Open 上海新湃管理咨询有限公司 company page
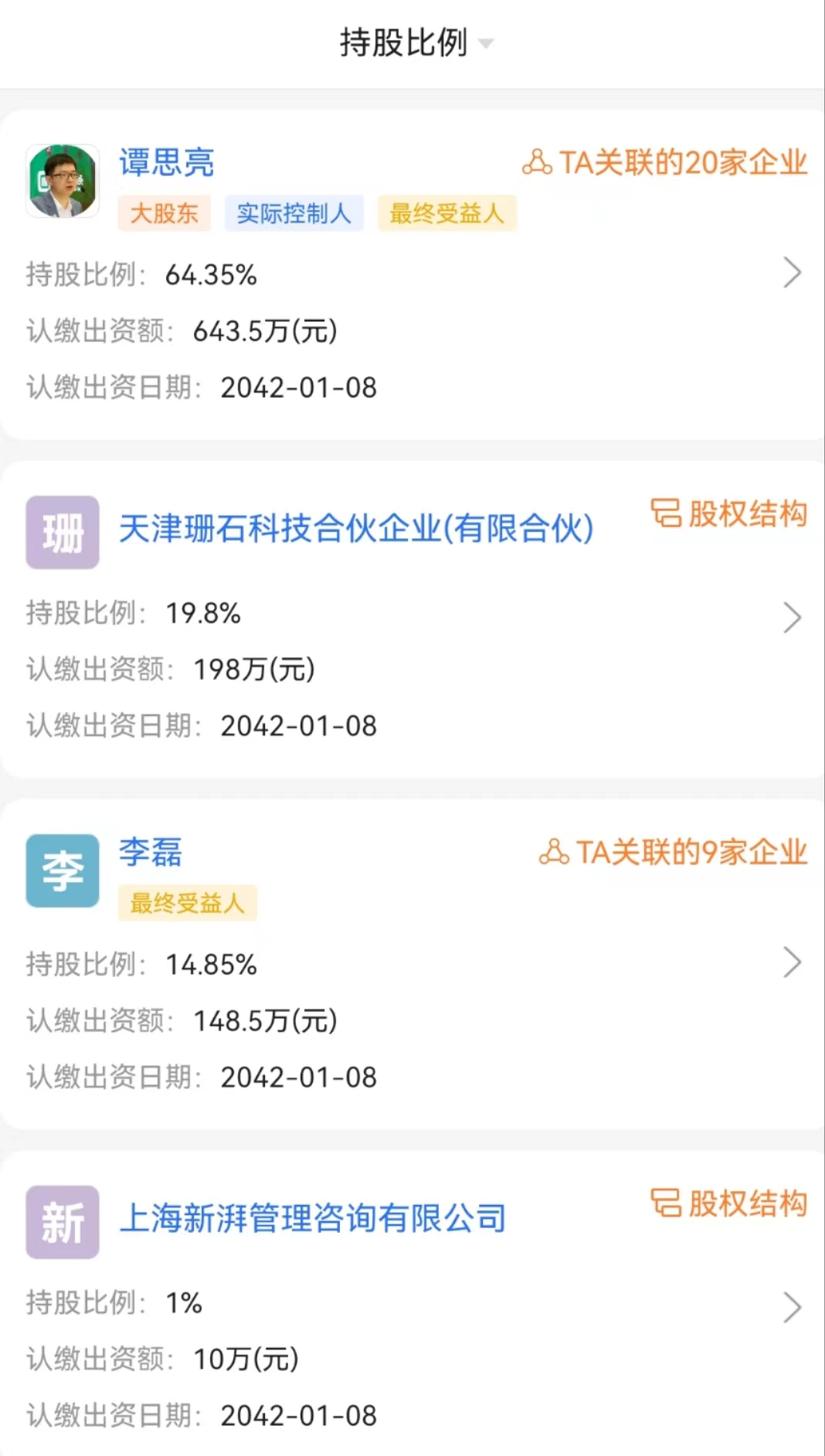 pos(313,1218)
